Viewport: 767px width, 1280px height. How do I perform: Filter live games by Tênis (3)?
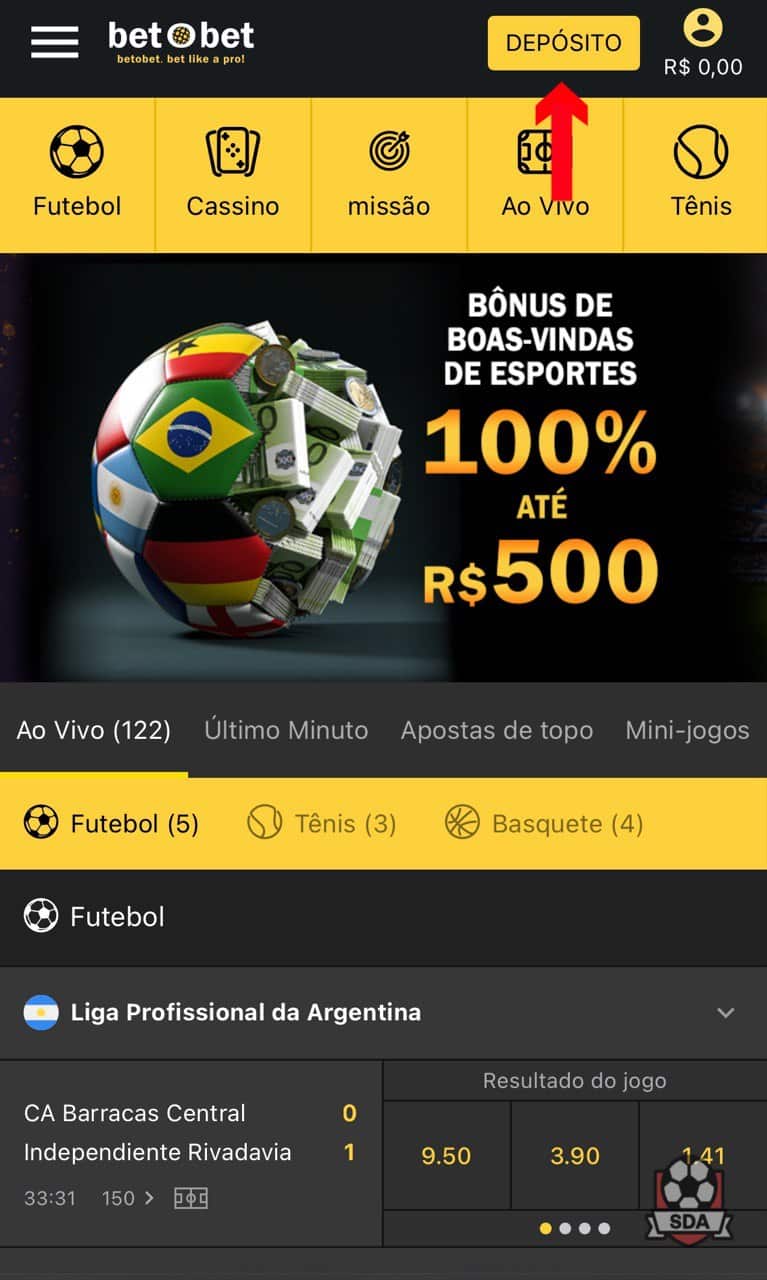322,824
